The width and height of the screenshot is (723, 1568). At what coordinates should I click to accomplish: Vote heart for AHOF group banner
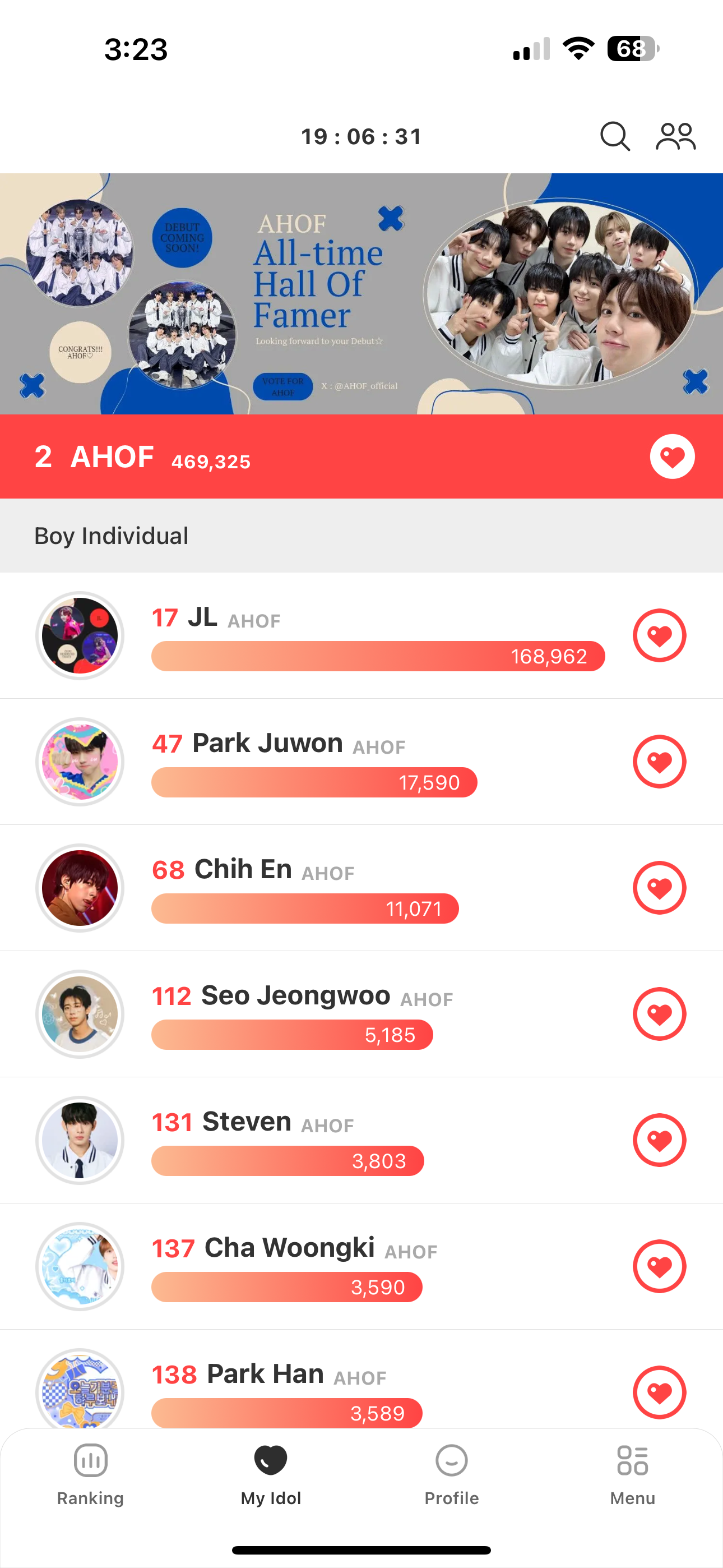click(672, 456)
